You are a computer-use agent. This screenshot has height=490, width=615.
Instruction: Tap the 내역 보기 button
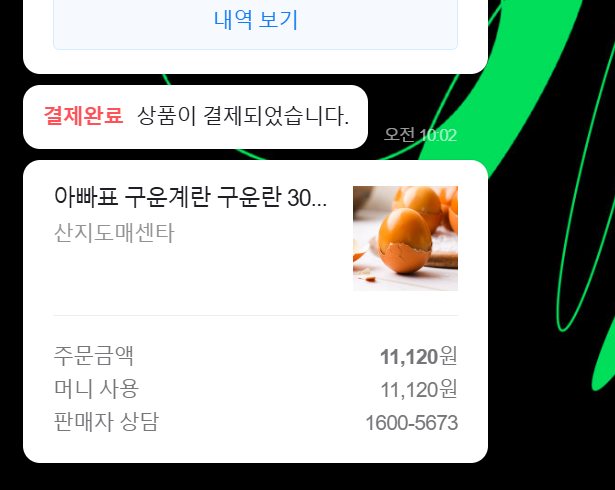(255, 20)
